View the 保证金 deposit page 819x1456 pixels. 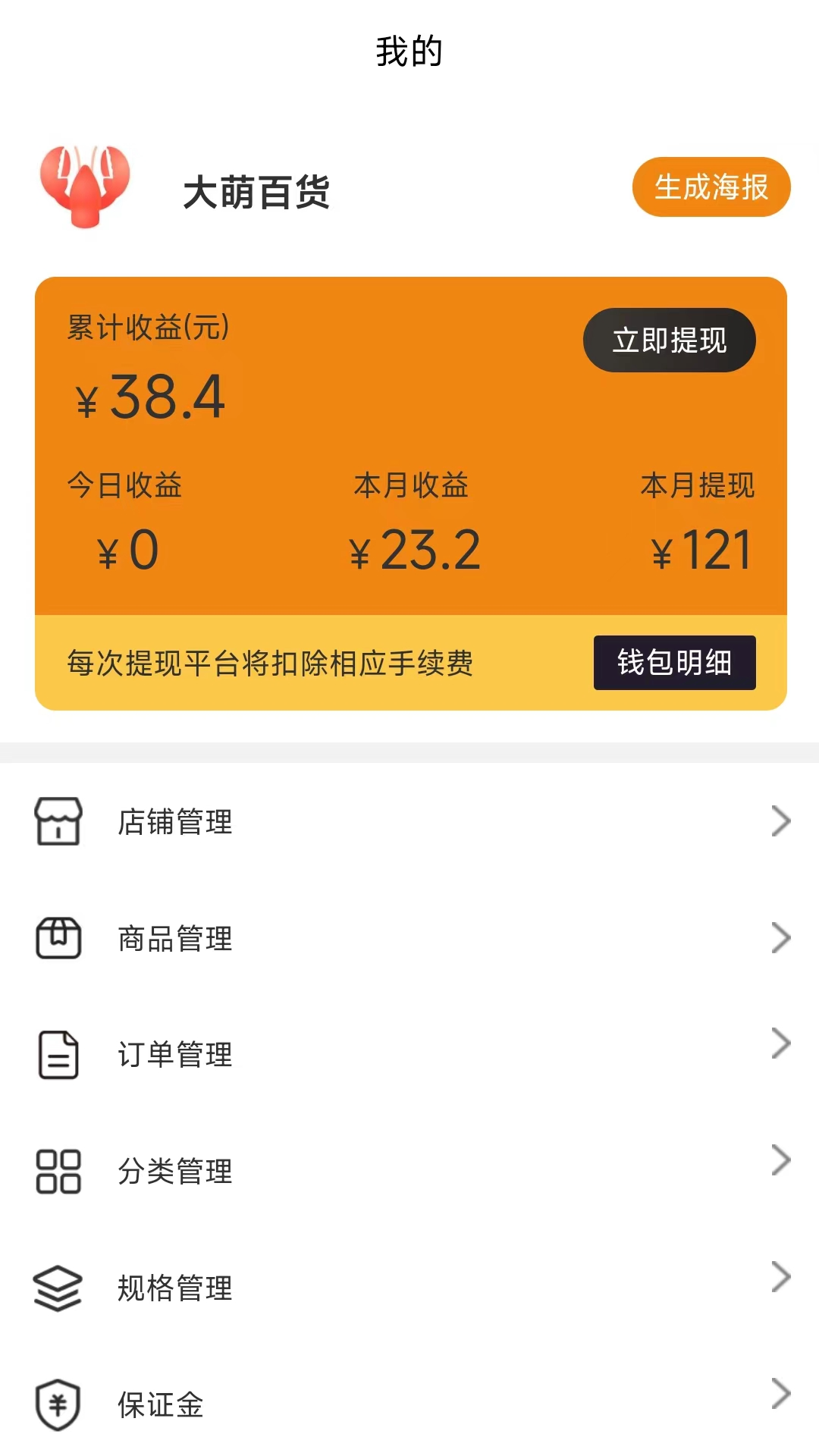(x=409, y=1404)
